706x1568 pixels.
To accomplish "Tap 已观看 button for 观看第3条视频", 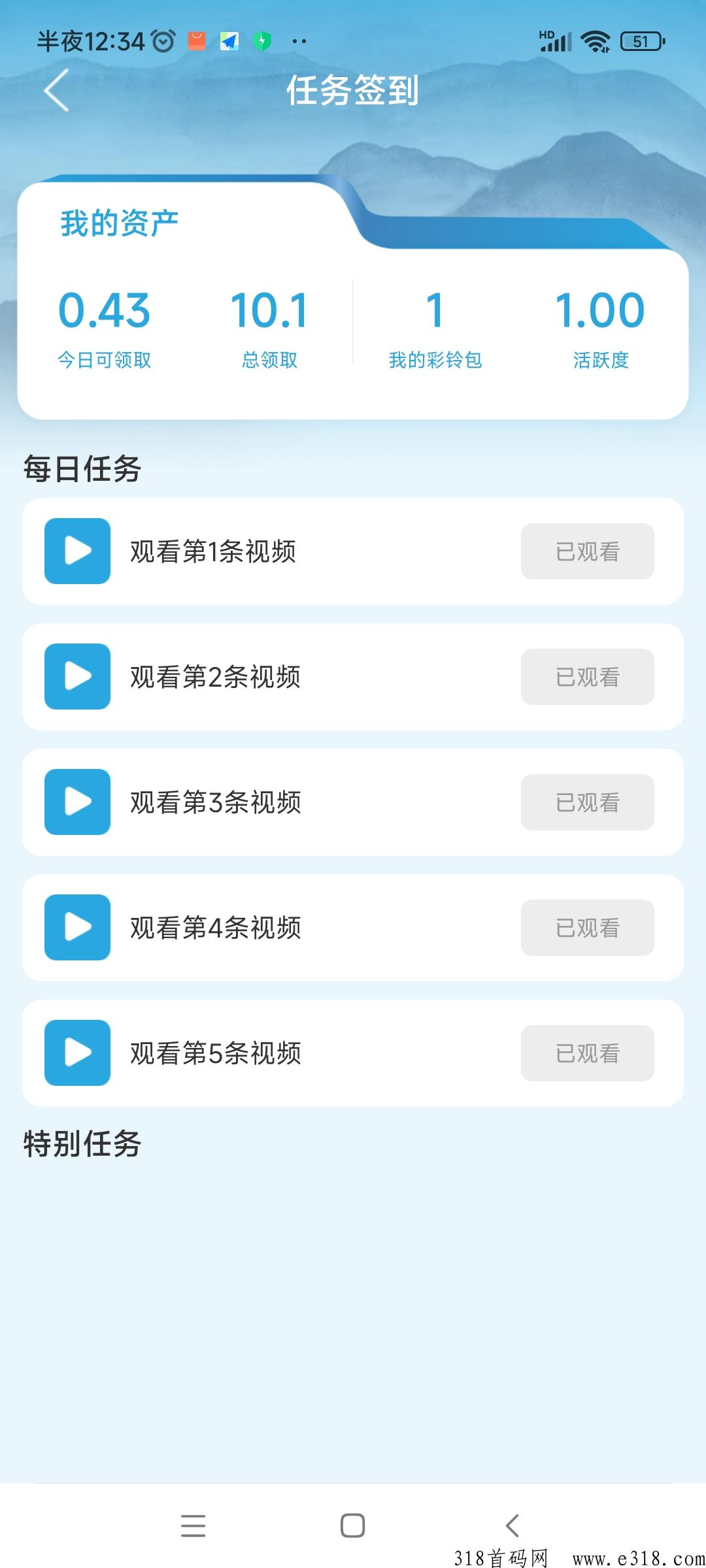I will coord(587,802).
